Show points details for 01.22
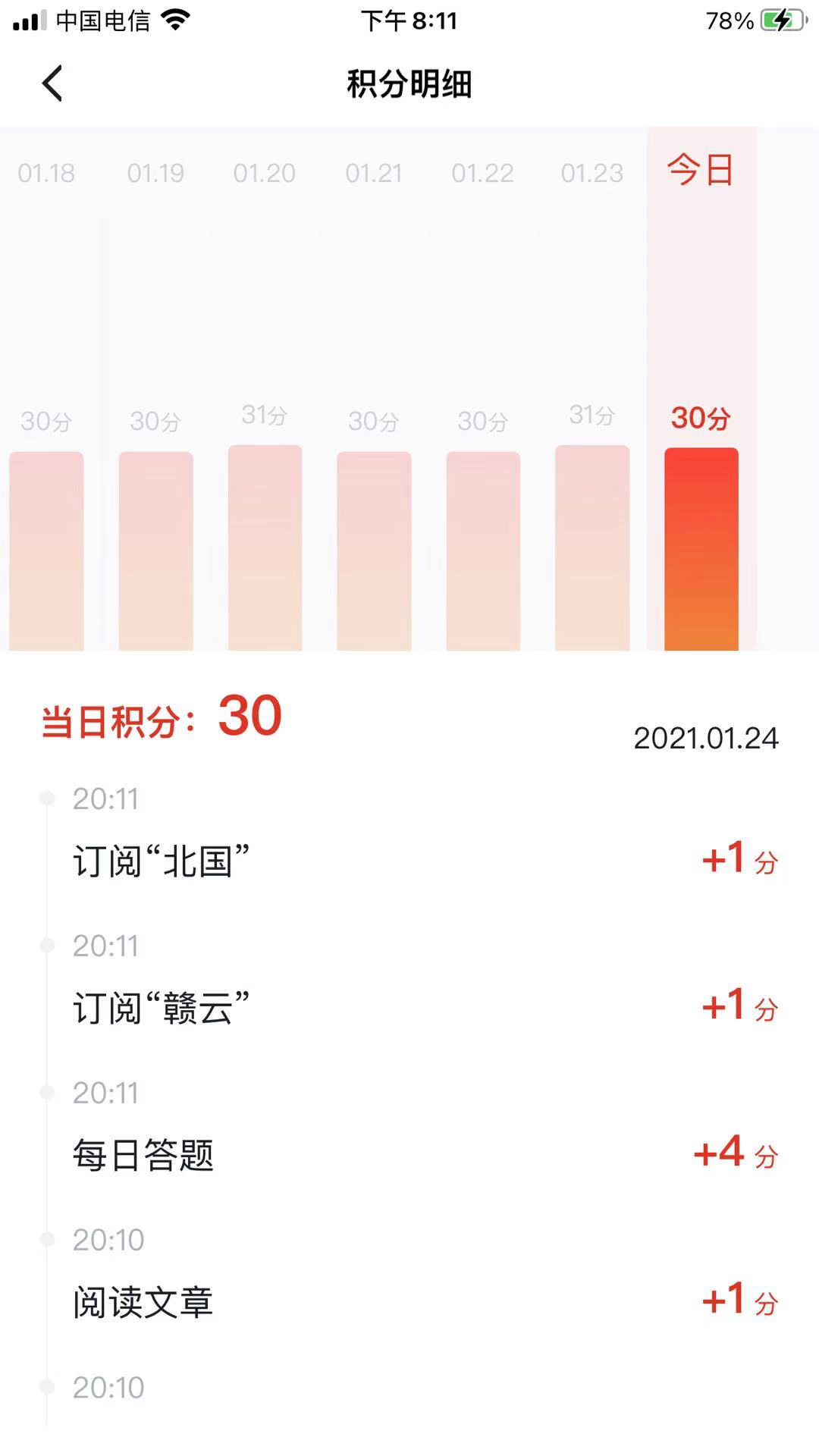Image resolution: width=819 pixels, height=1456 pixels. tap(483, 551)
